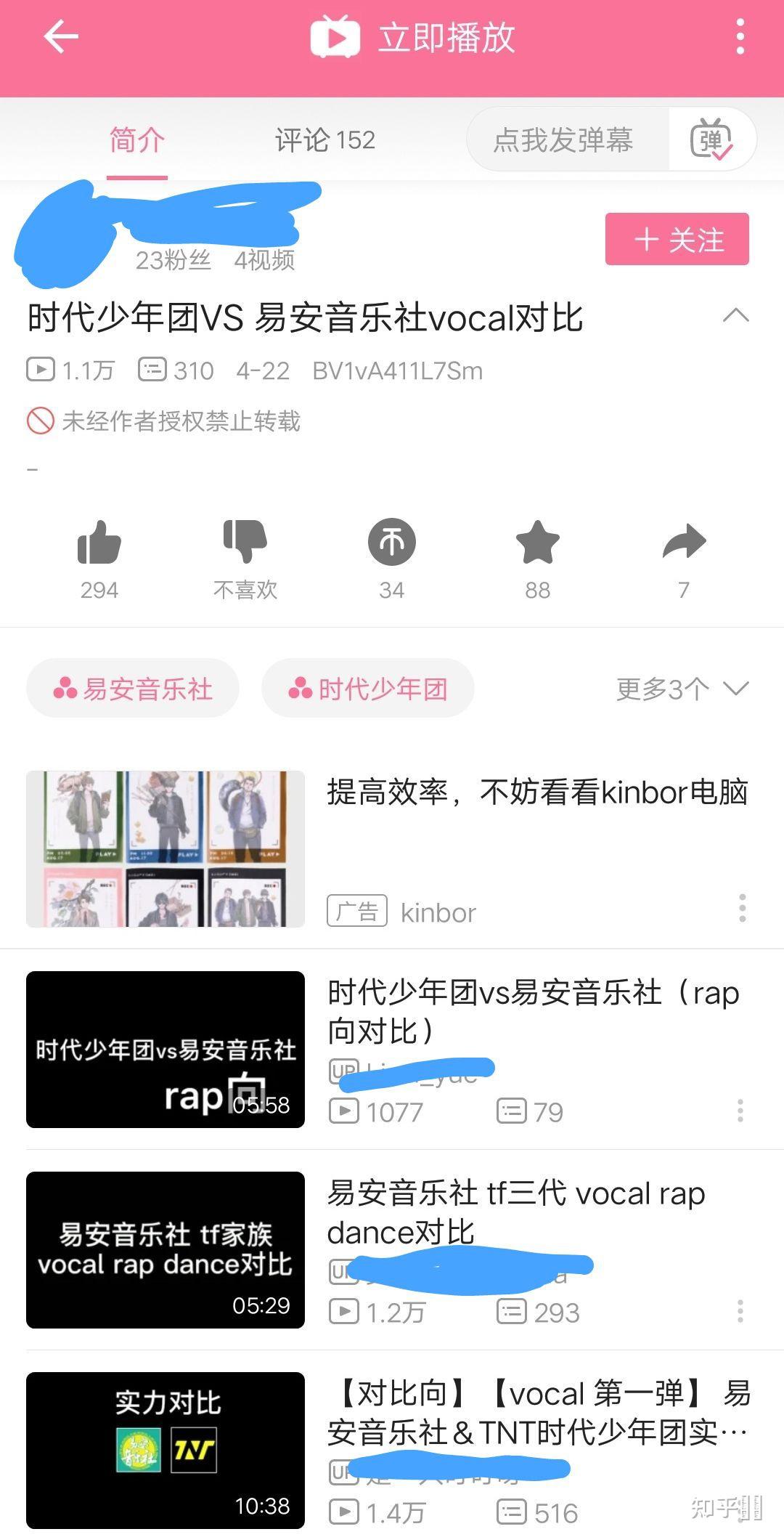
Task: Expand 更多3个 tags
Action: pyautogui.click(x=682, y=689)
